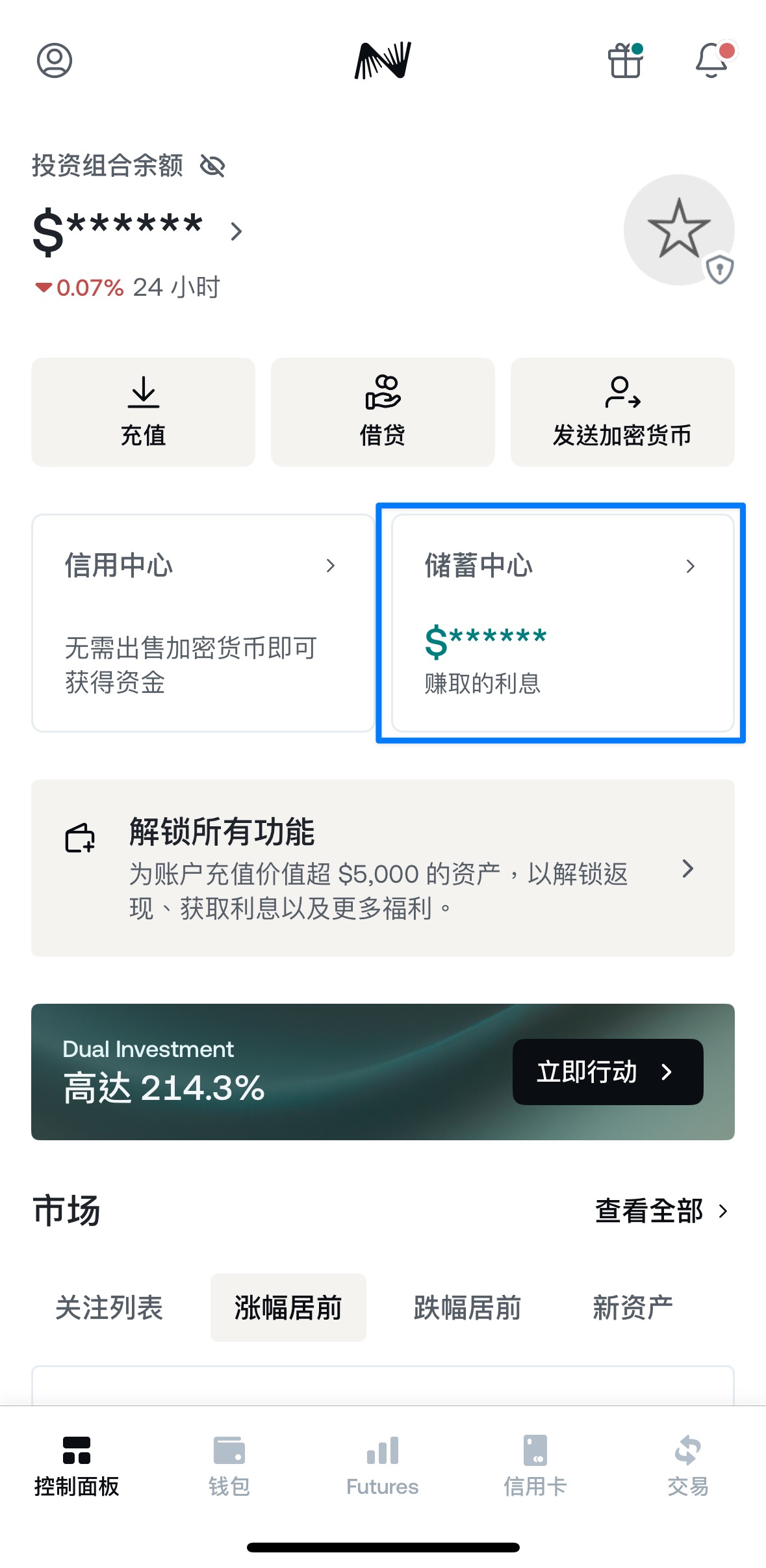Image resolution: width=766 pixels, height=1568 pixels.
Task: Open the gift rewards icon
Action: click(626, 60)
